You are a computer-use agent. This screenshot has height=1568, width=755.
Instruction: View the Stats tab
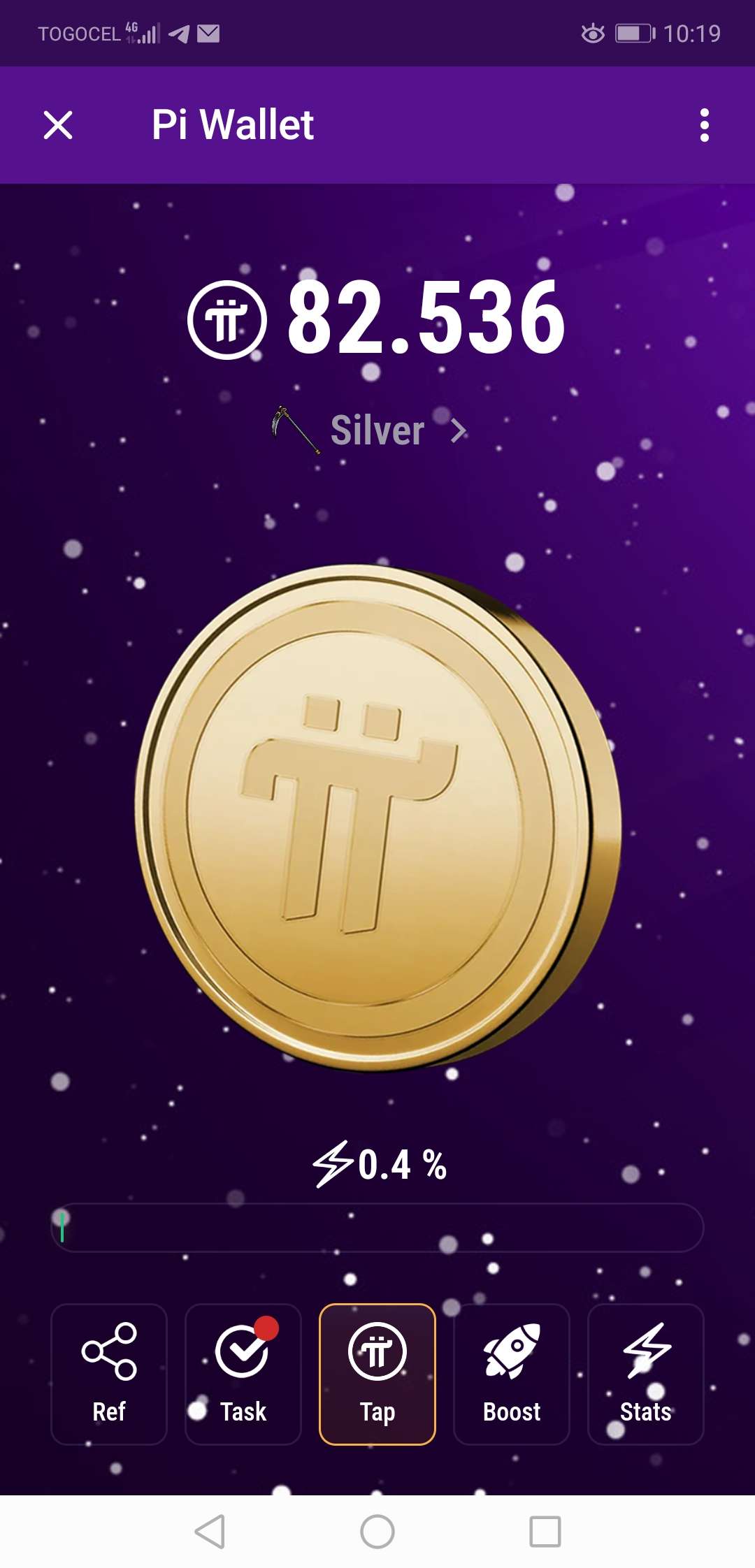[646, 1374]
